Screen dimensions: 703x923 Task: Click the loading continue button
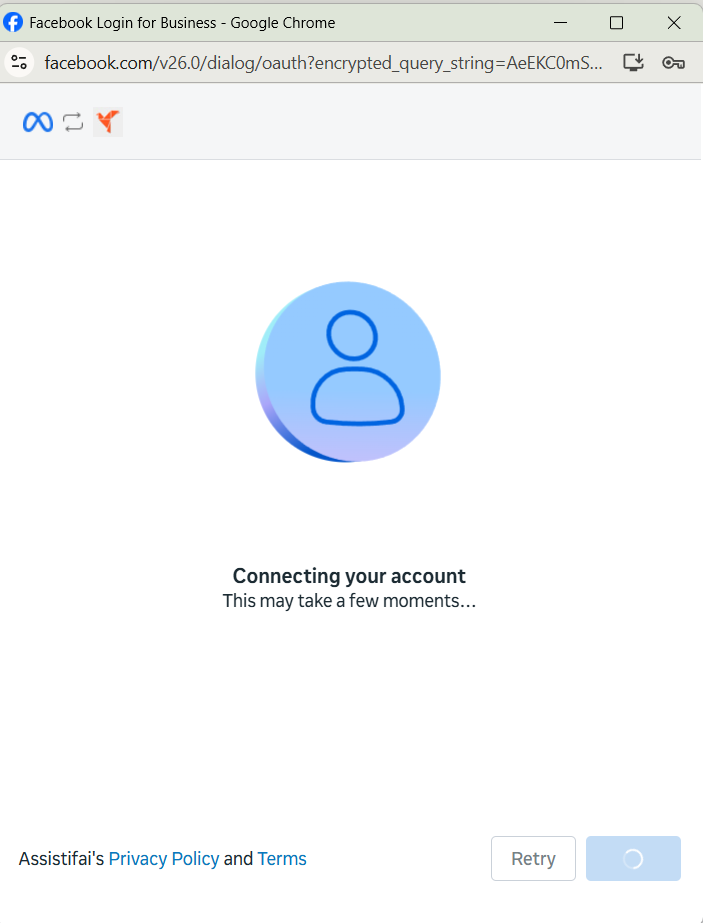633,858
